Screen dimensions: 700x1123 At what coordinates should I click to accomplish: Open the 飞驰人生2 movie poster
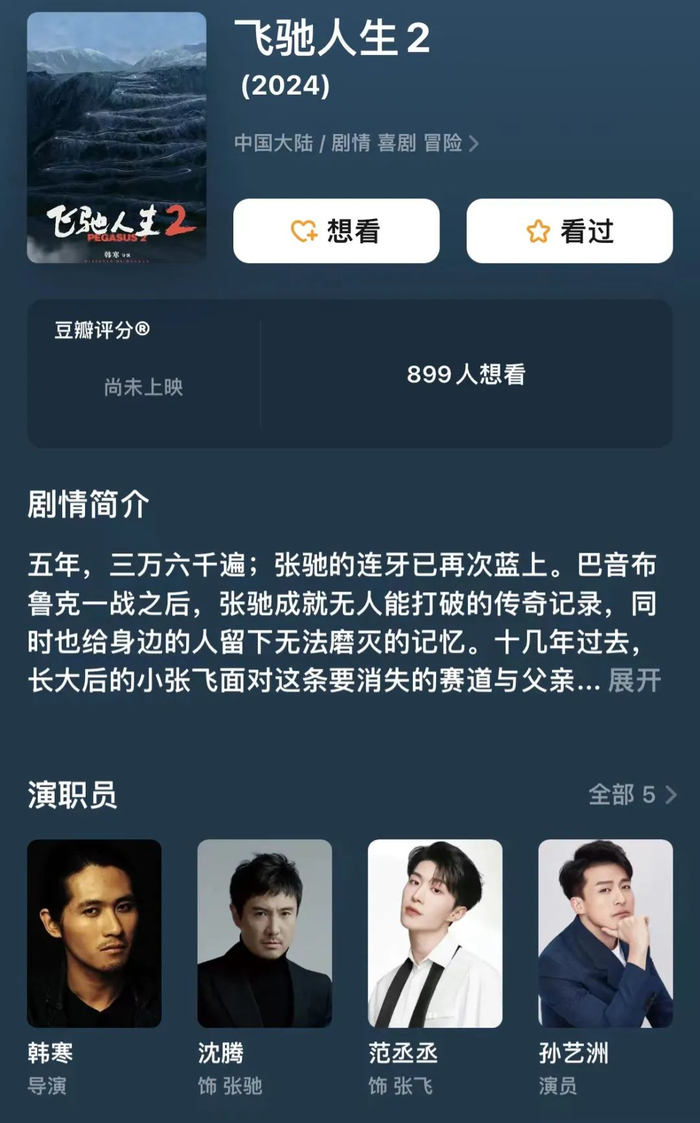pyautogui.click(x=116, y=138)
